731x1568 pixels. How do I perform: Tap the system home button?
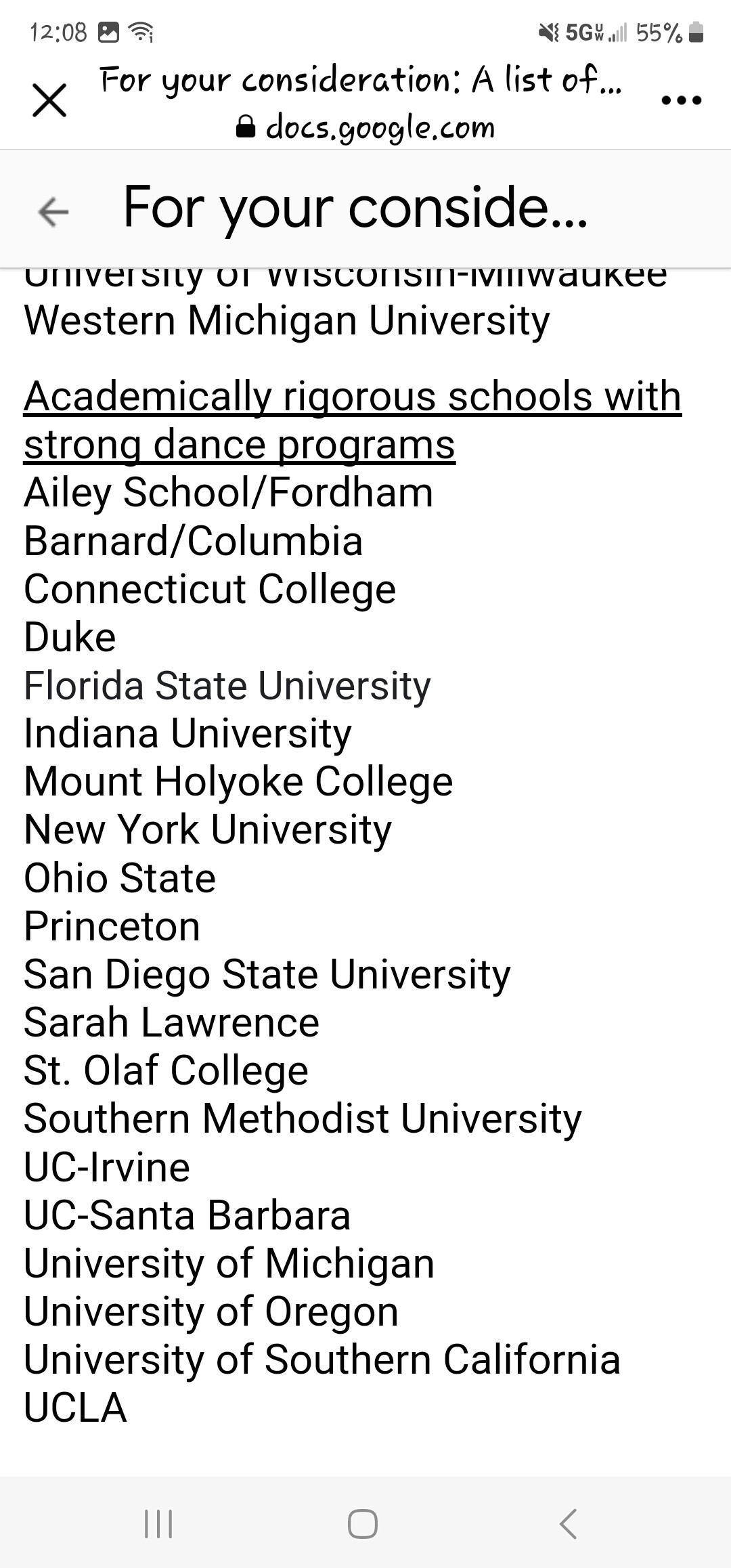click(x=363, y=1524)
